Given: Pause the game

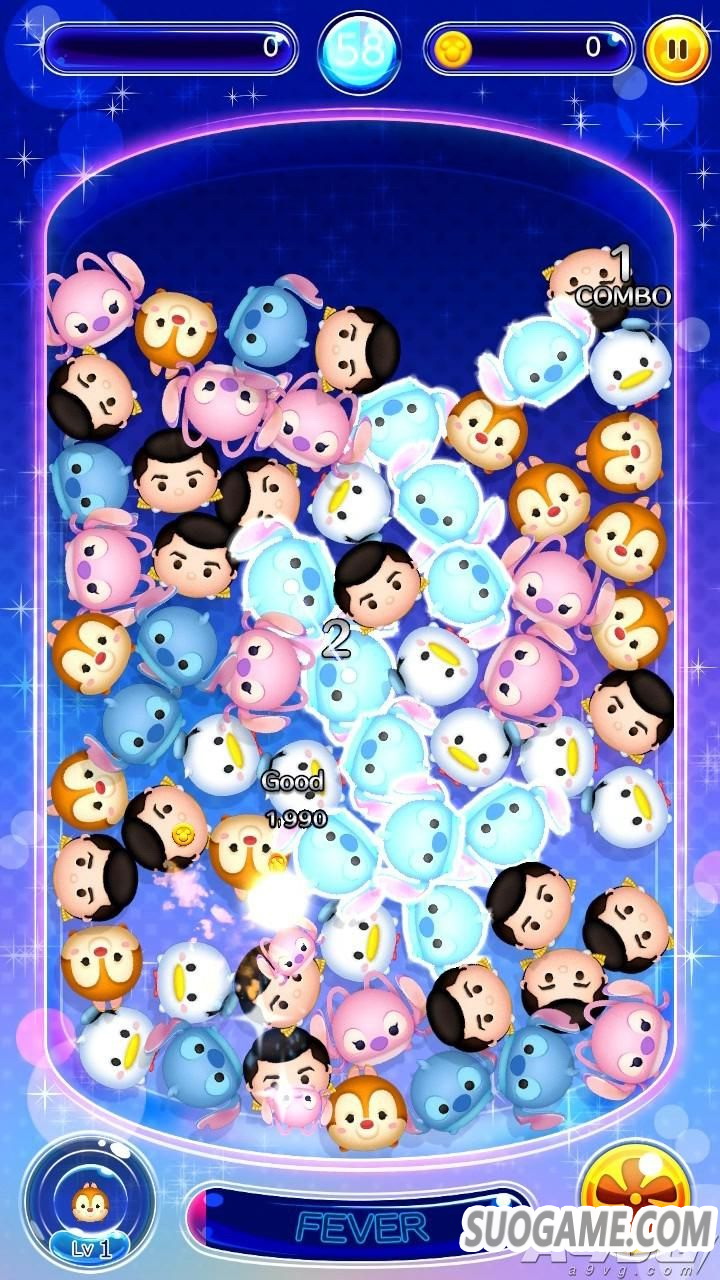Looking at the screenshot, I should pyautogui.click(x=677, y=48).
